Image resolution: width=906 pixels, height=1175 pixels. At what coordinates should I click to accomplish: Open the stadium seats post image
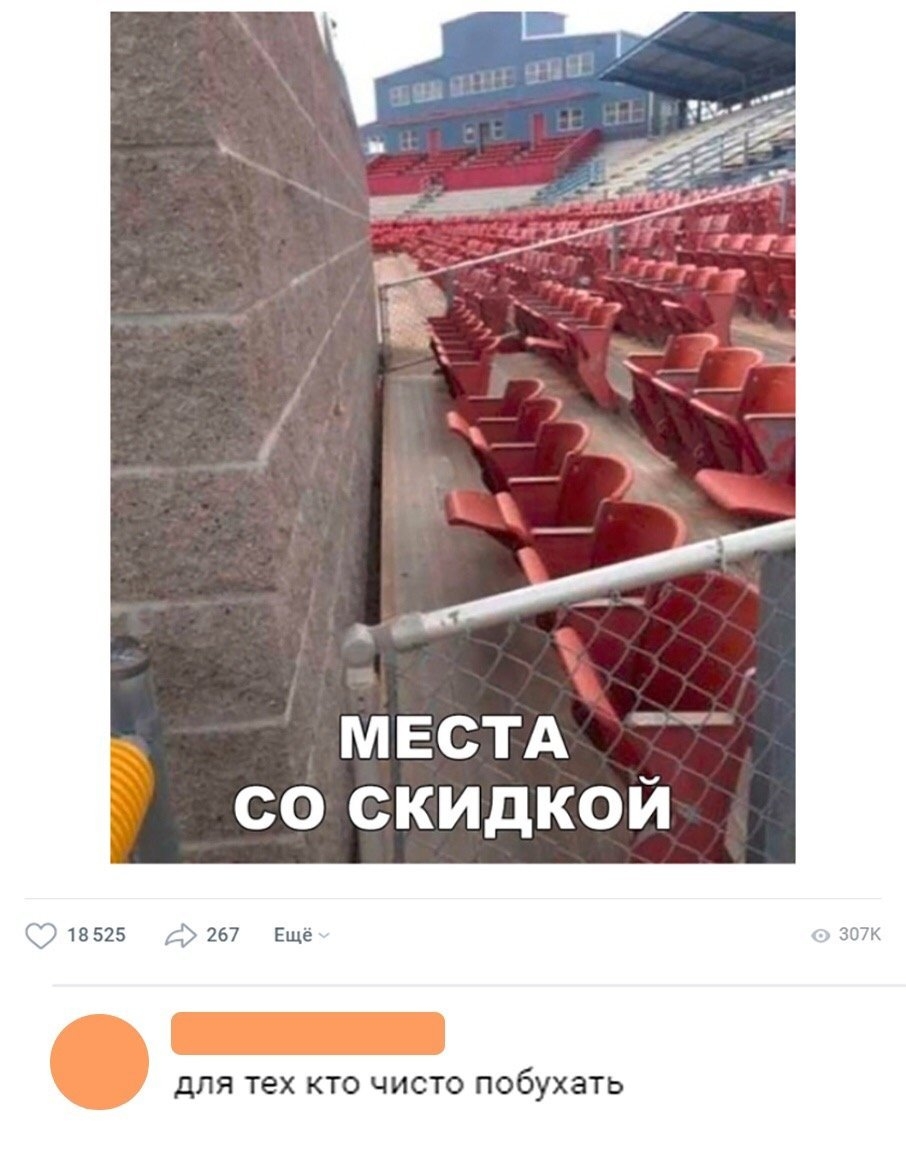452,437
